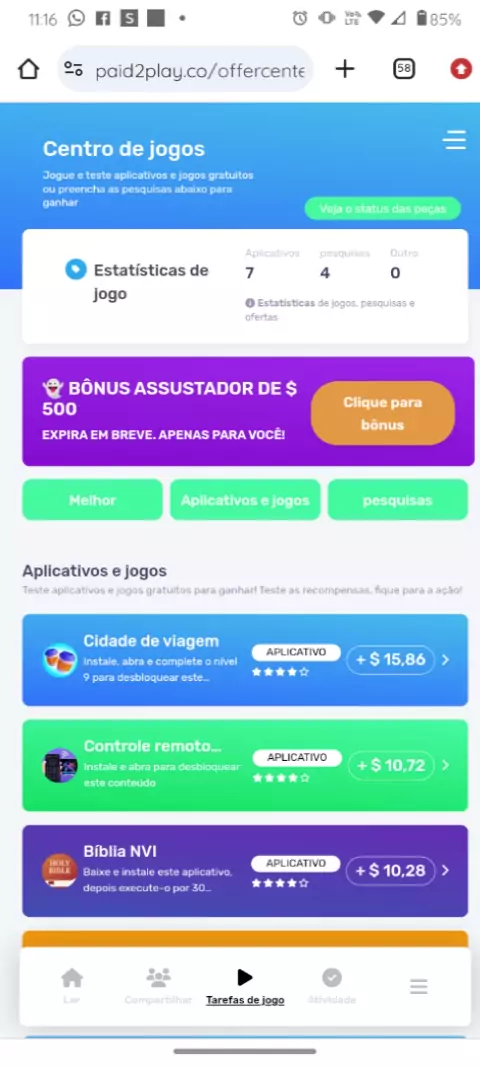This screenshot has height=1066, width=480.
Task: Edit the paid2play.co address bar
Action: click(x=186, y=69)
